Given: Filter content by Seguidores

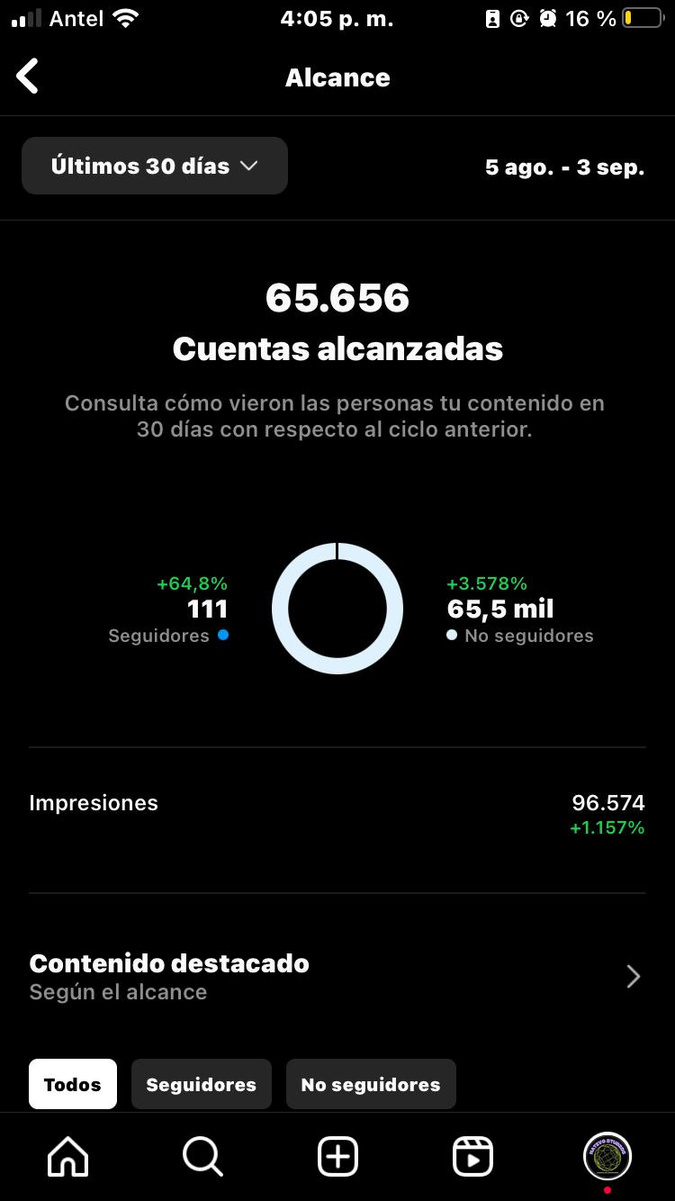Looking at the screenshot, I should coord(201,1084).
